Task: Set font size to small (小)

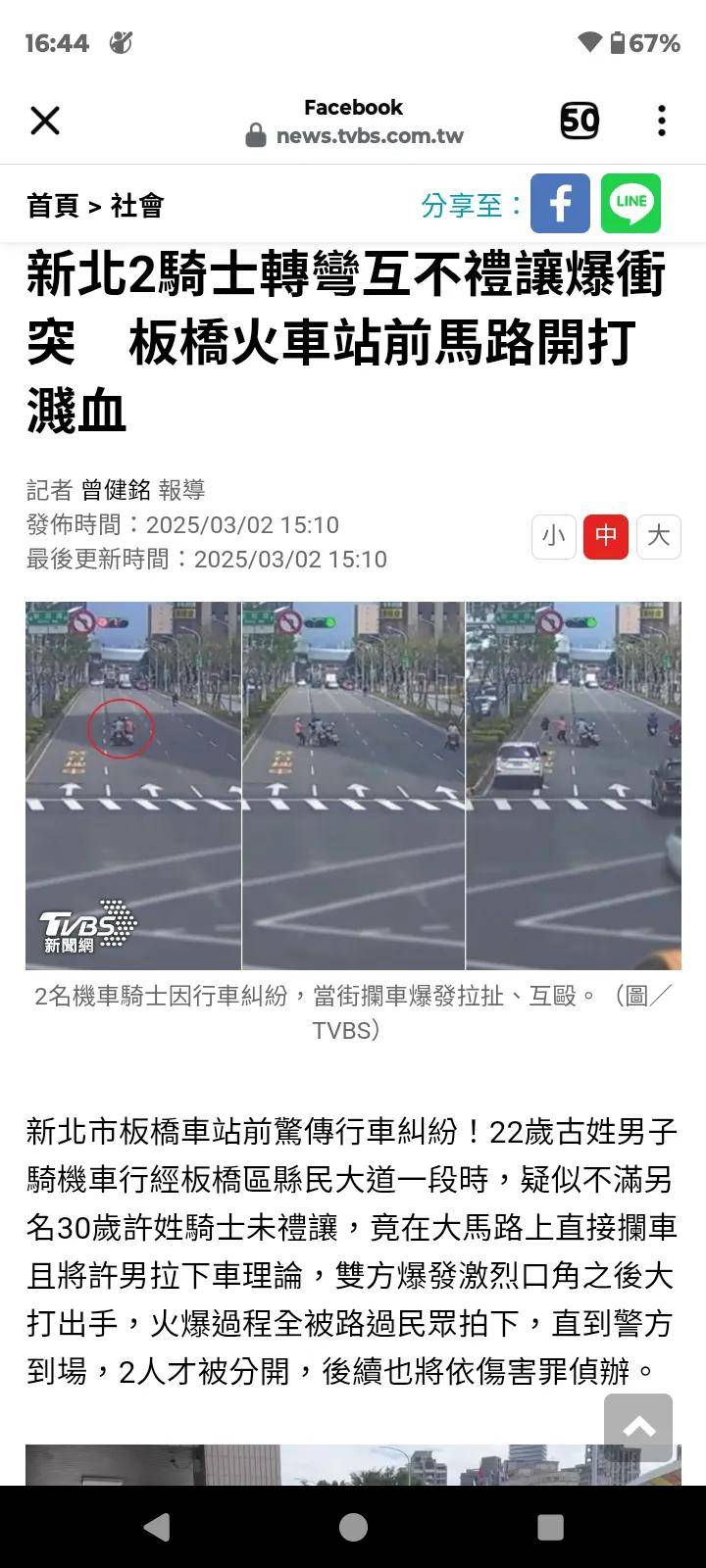Action: tap(554, 536)
